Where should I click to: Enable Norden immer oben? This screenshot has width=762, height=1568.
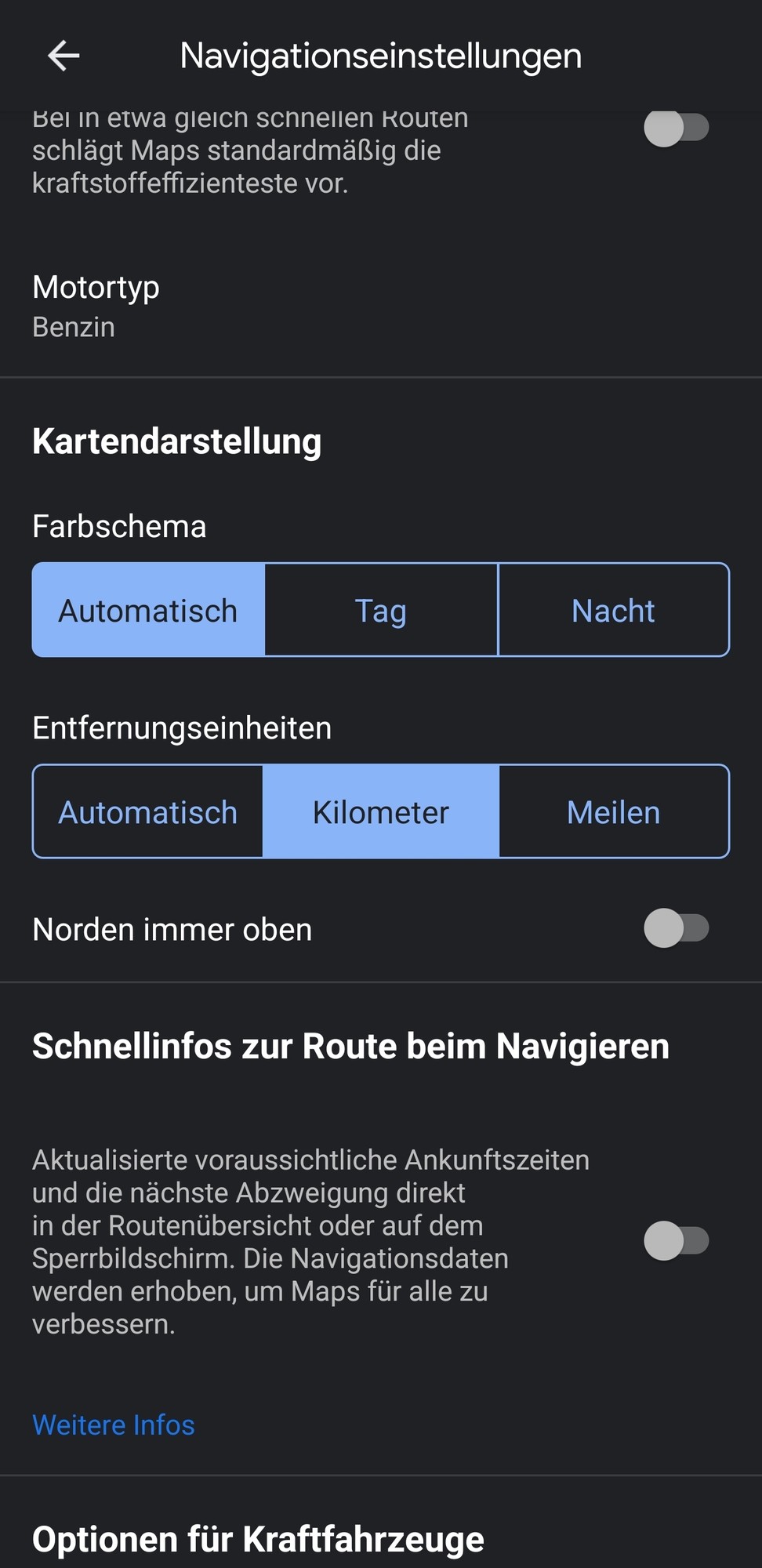(x=676, y=928)
